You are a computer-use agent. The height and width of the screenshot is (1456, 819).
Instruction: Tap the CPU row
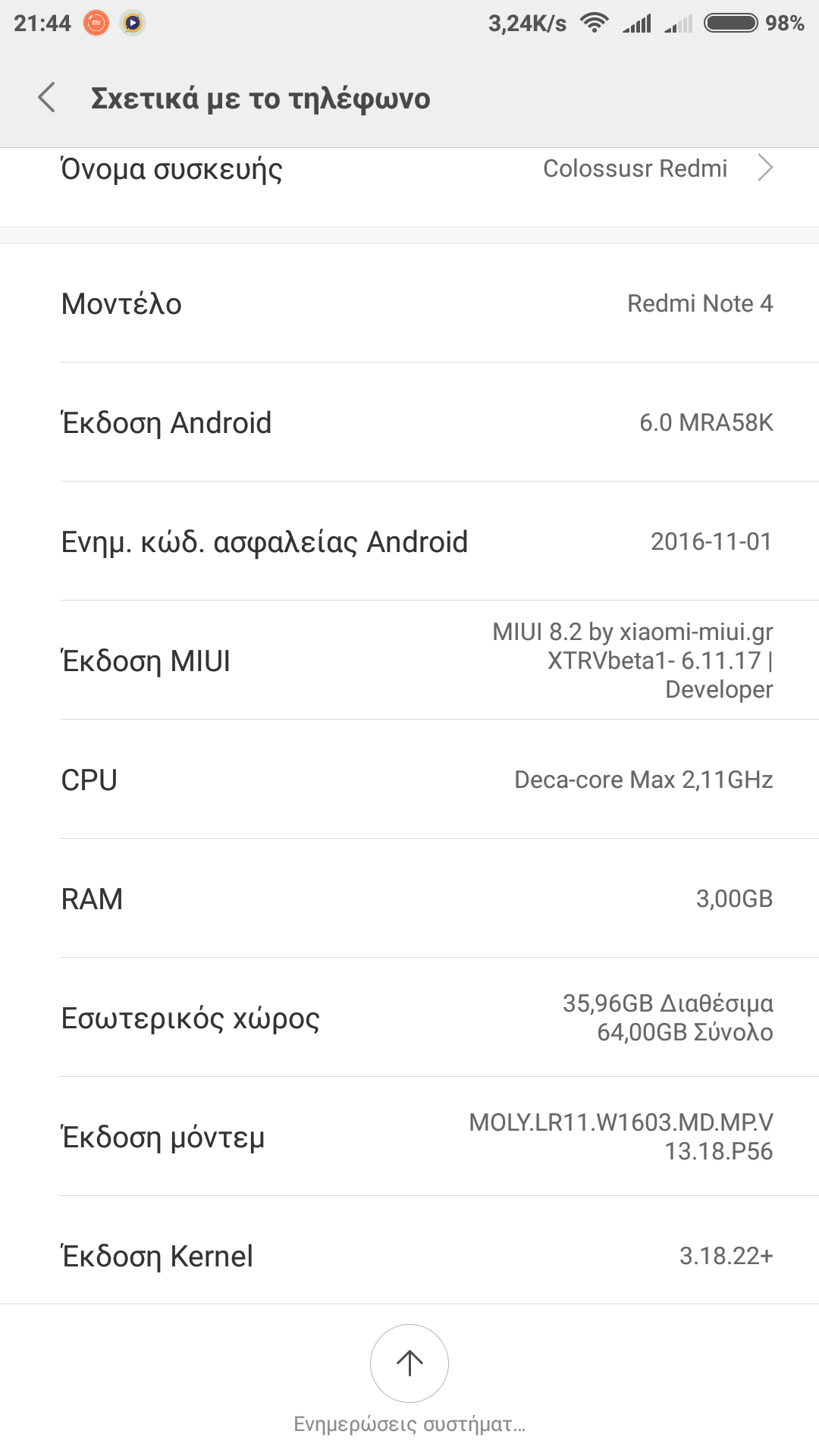(x=409, y=780)
